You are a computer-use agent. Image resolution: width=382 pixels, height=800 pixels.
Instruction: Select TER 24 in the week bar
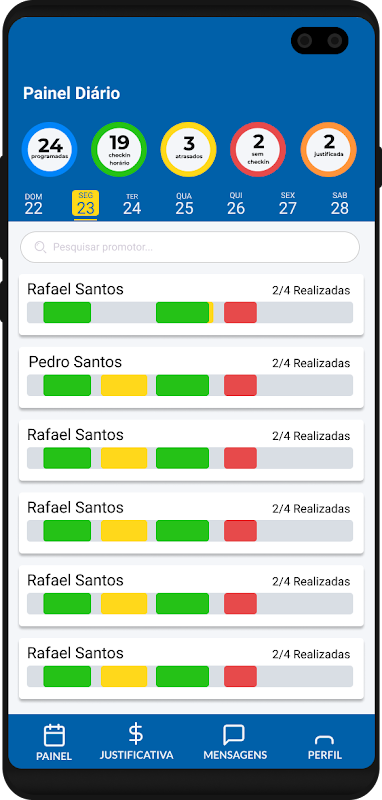pos(132,204)
